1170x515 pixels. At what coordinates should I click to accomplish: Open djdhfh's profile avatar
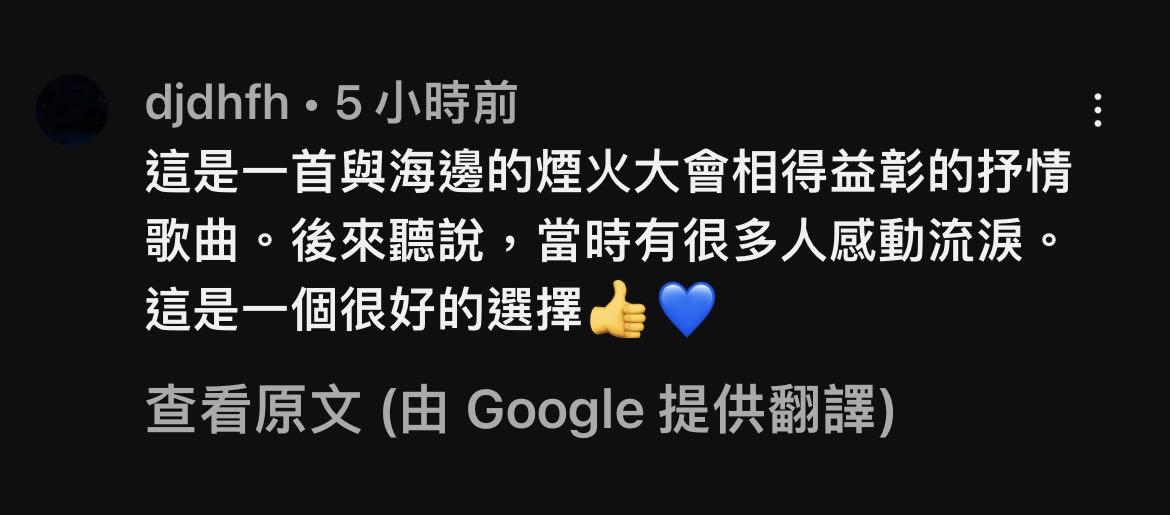[72, 110]
